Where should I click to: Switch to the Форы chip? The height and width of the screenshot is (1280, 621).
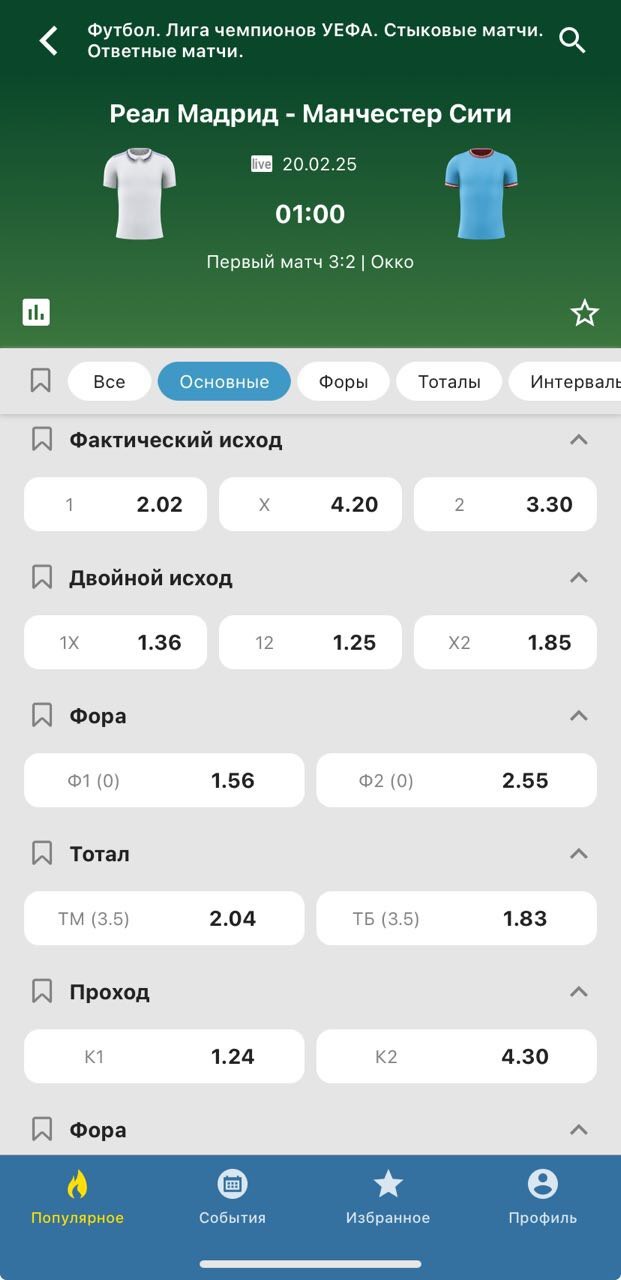[x=343, y=381]
